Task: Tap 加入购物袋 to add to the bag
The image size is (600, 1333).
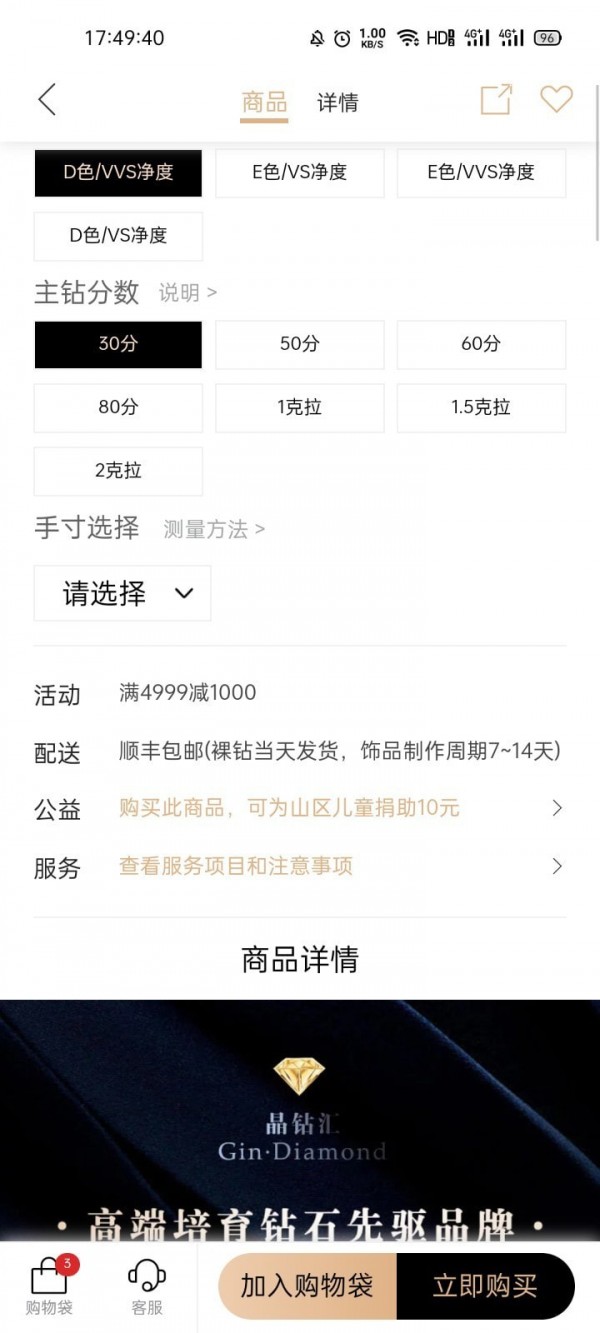Action: pos(307,1286)
